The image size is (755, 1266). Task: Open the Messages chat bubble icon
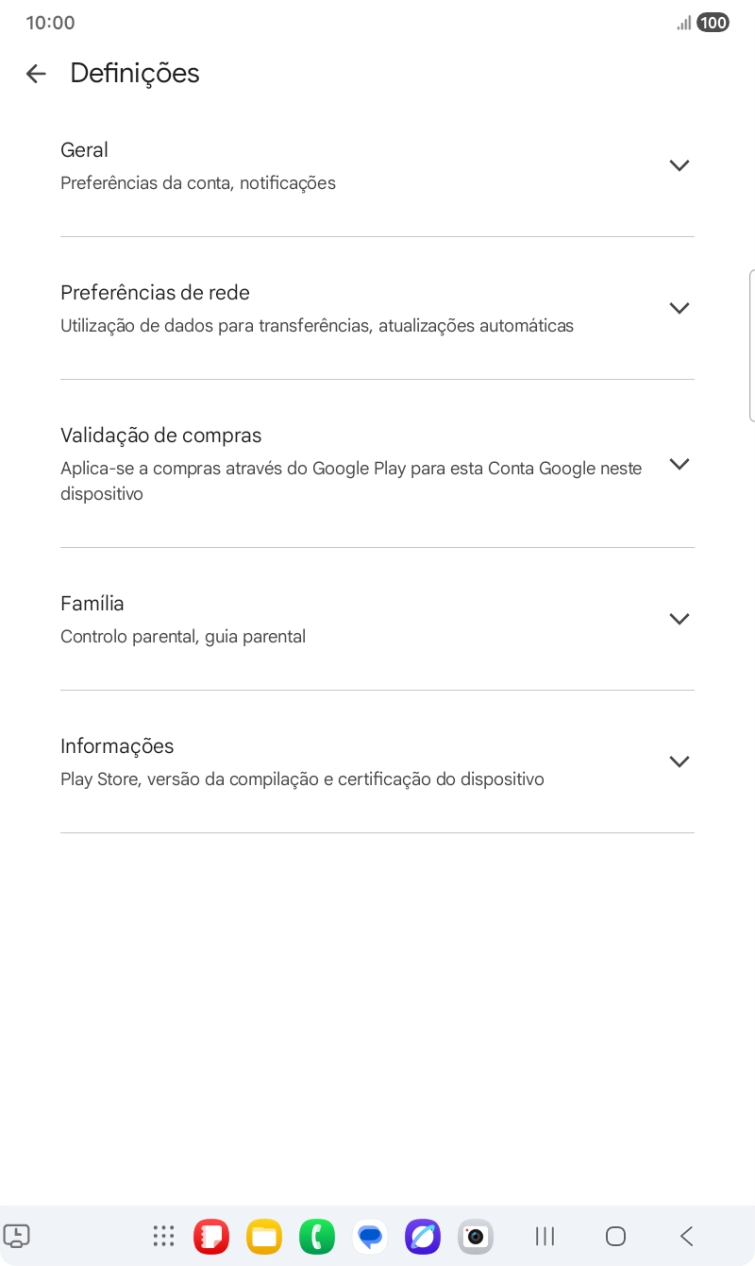tap(369, 1236)
